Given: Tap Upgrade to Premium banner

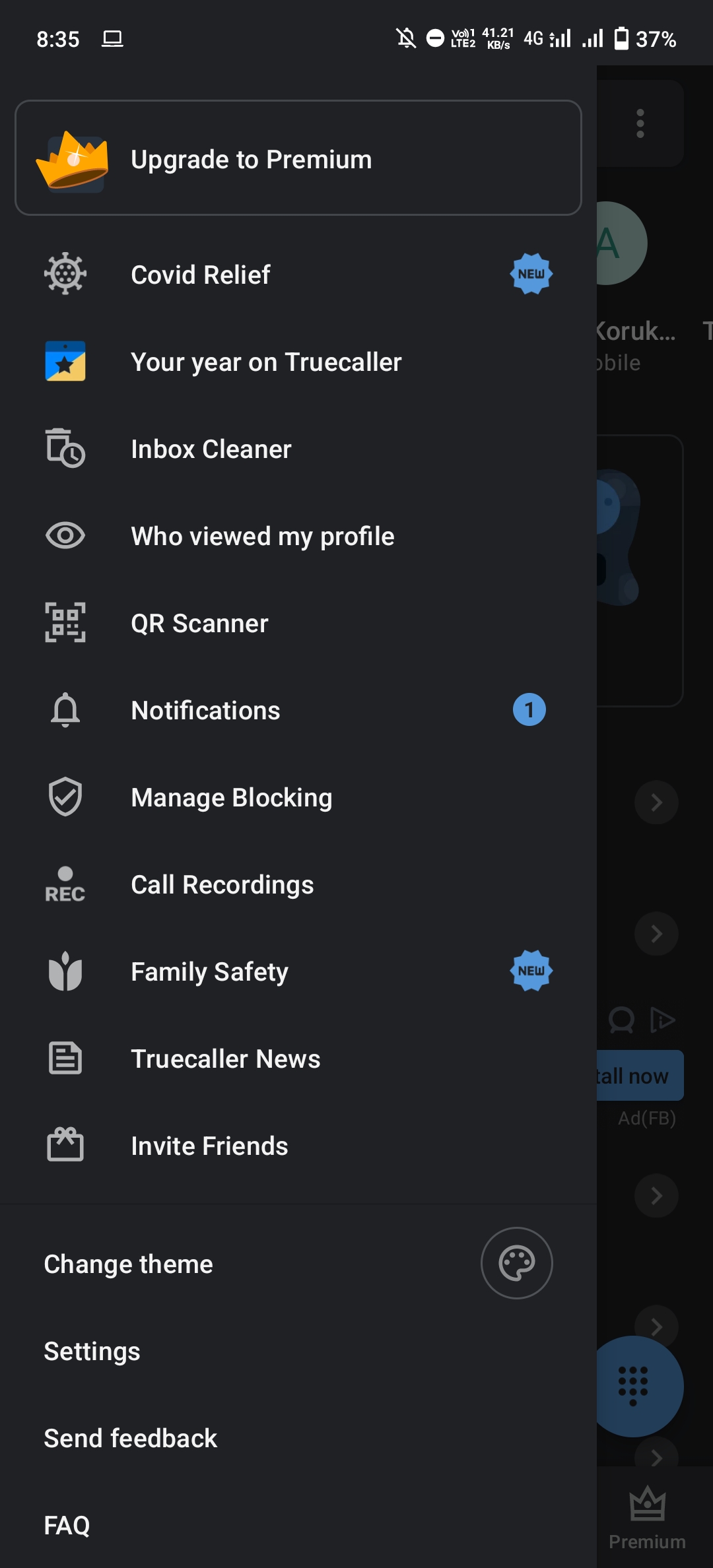Looking at the screenshot, I should coord(298,158).
